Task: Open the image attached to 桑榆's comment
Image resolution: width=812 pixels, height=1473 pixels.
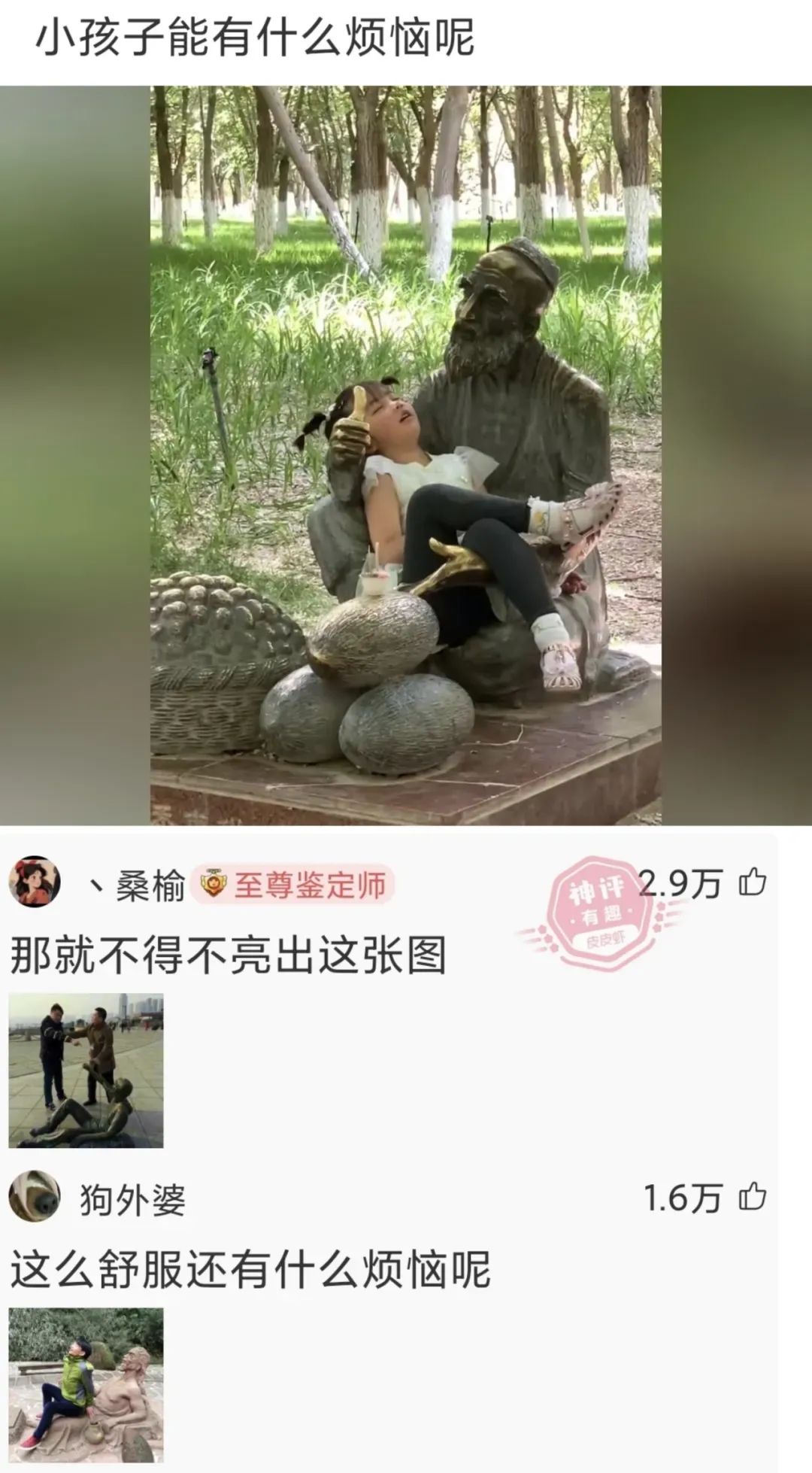Action: click(86, 1071)
